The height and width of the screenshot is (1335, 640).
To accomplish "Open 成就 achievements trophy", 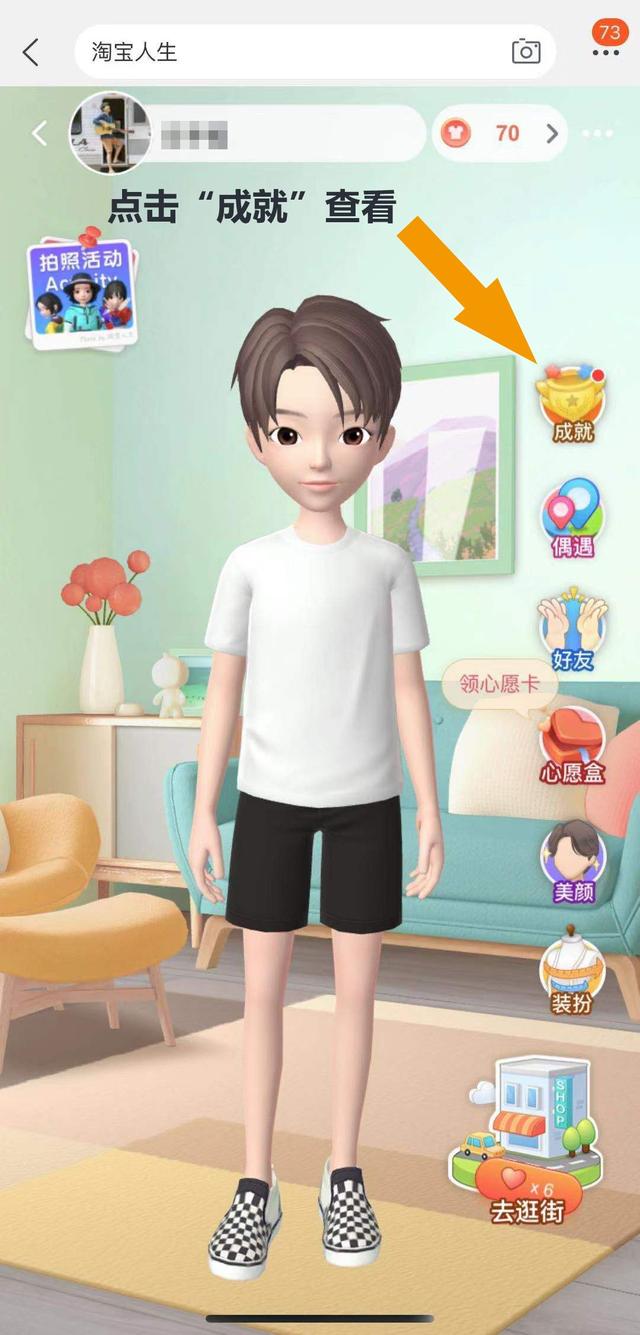I will (572, 403).
